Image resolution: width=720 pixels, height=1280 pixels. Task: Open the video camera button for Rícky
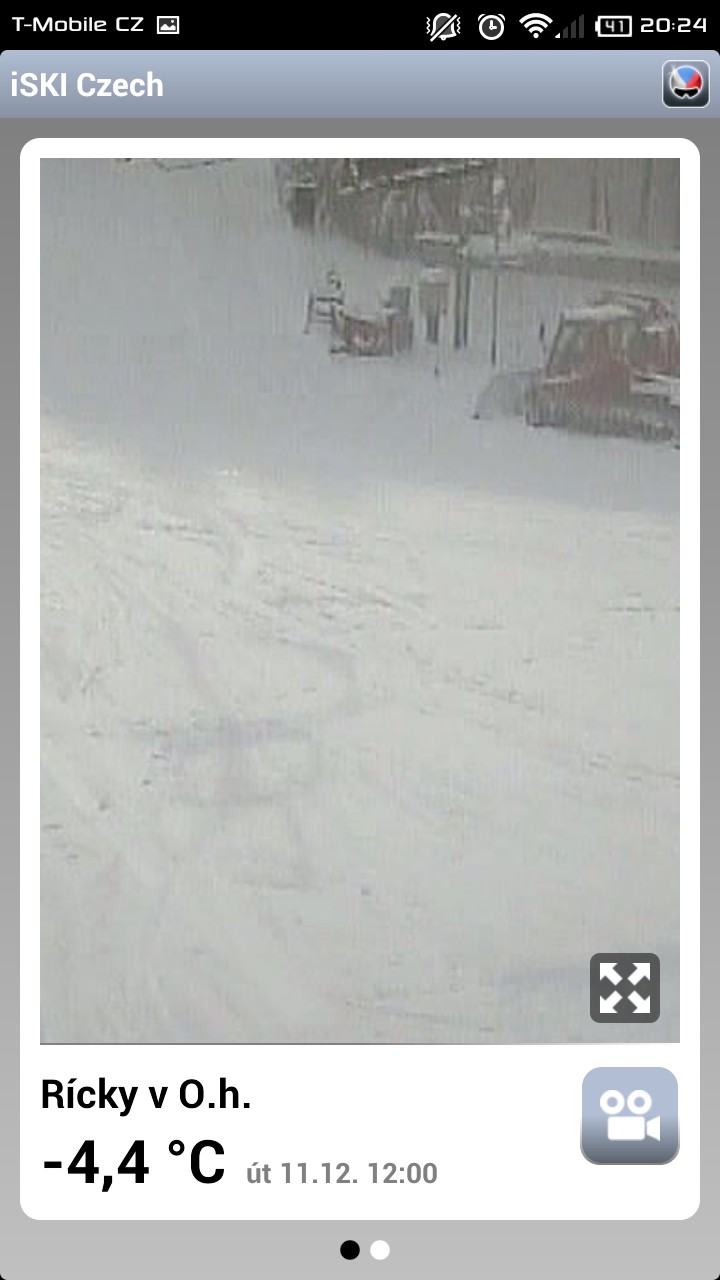[x=629, y=1116]
